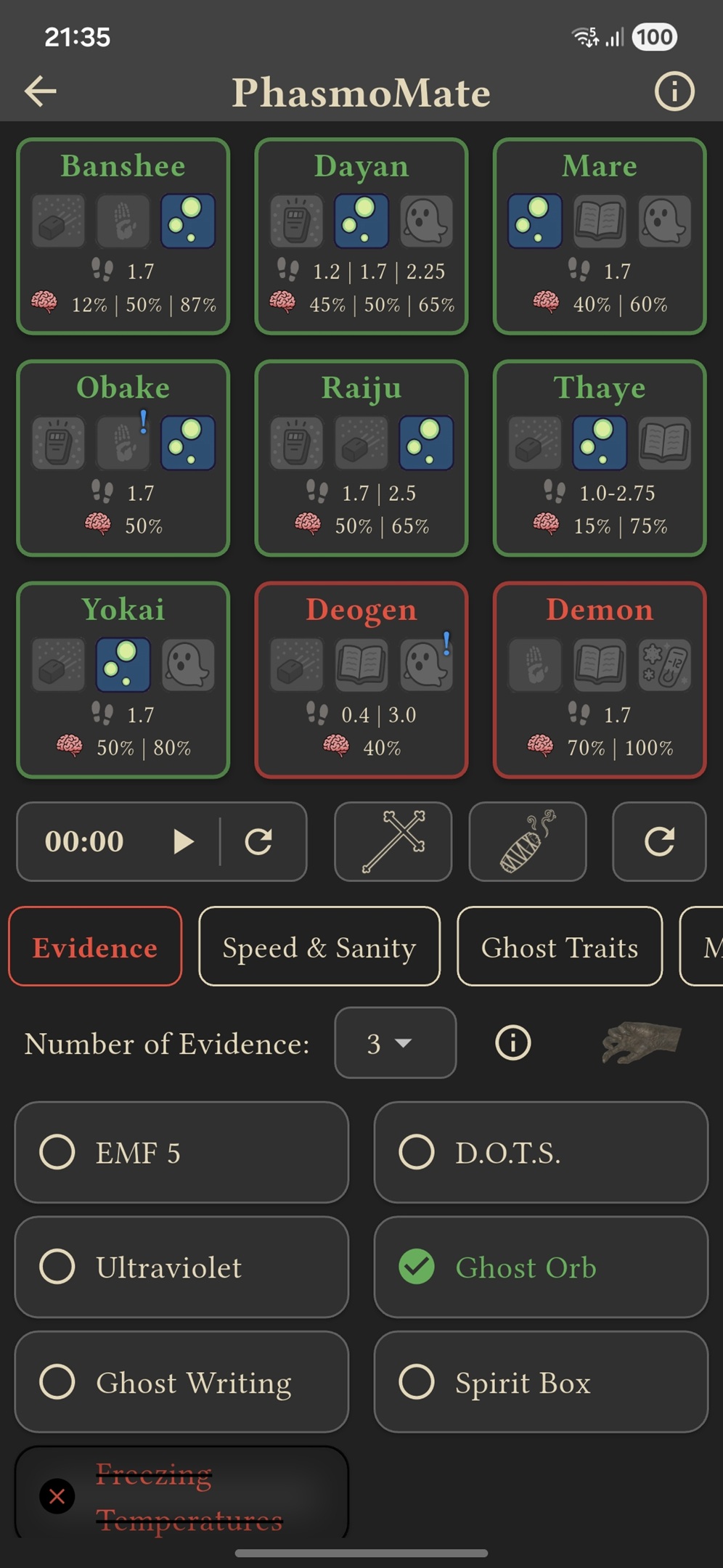Reset all selections with the refresh button

659,841
